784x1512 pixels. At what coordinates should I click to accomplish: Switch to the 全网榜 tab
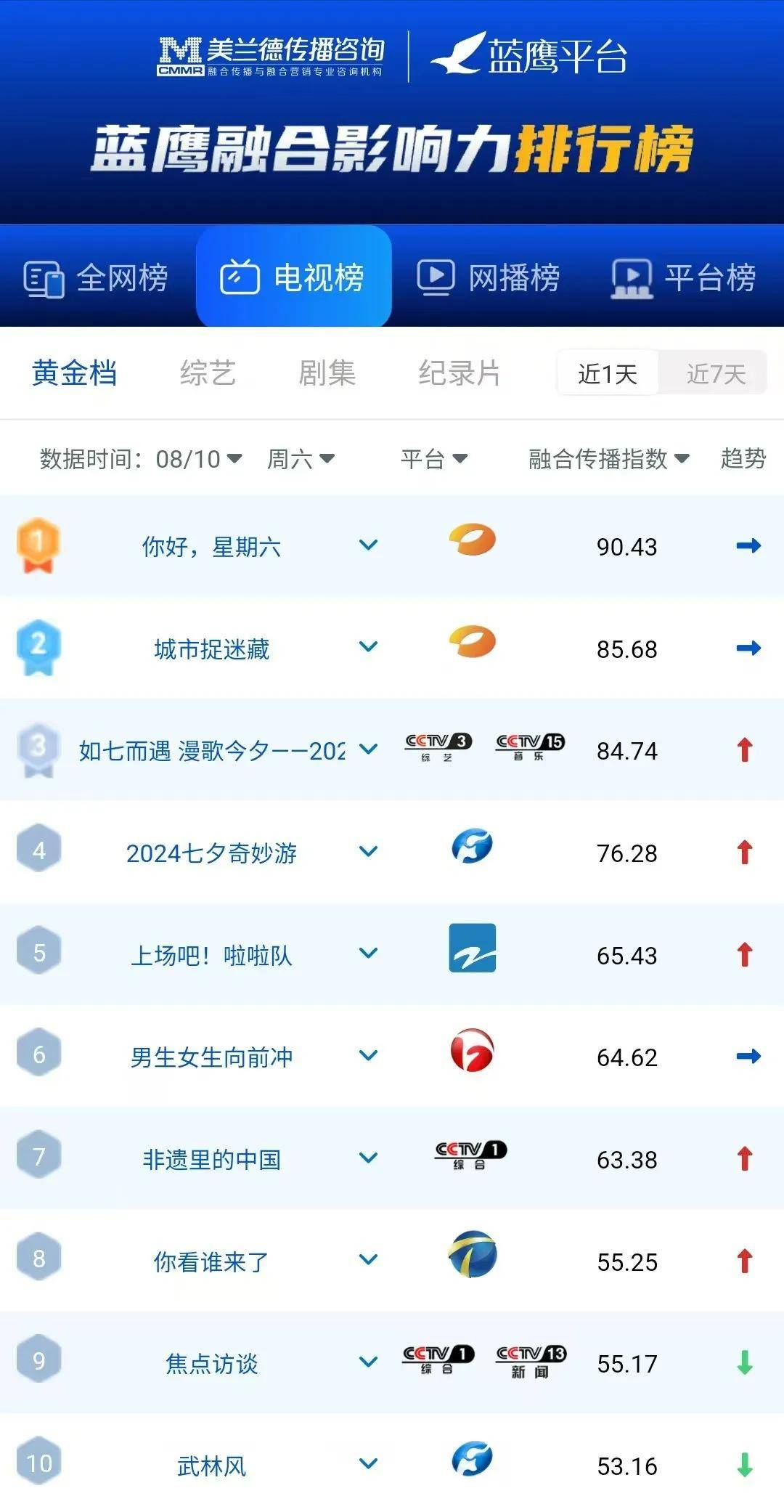97,277
